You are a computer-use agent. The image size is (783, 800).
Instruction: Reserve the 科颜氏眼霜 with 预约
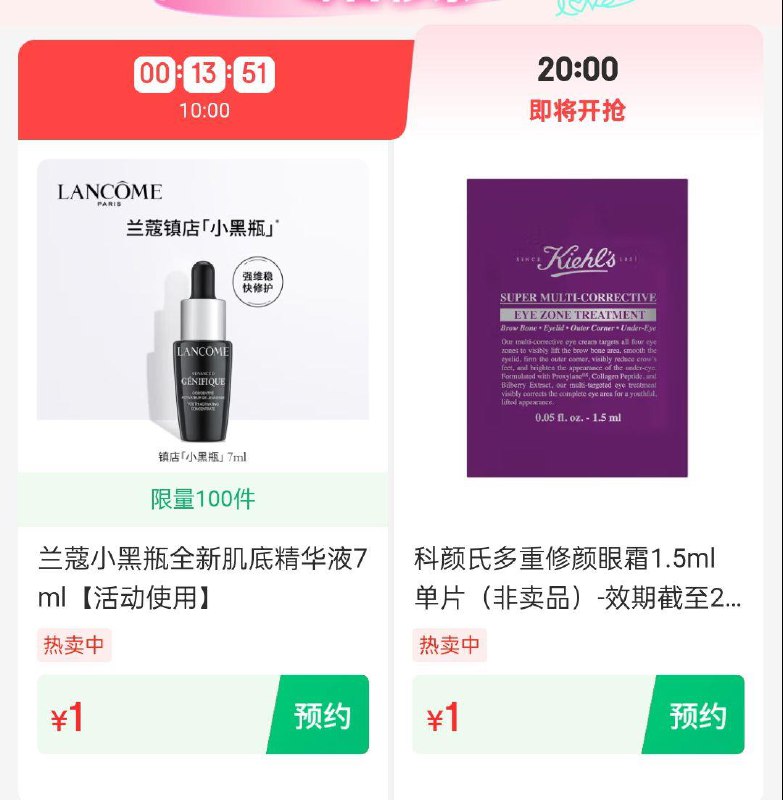click(x=695, y=715)
